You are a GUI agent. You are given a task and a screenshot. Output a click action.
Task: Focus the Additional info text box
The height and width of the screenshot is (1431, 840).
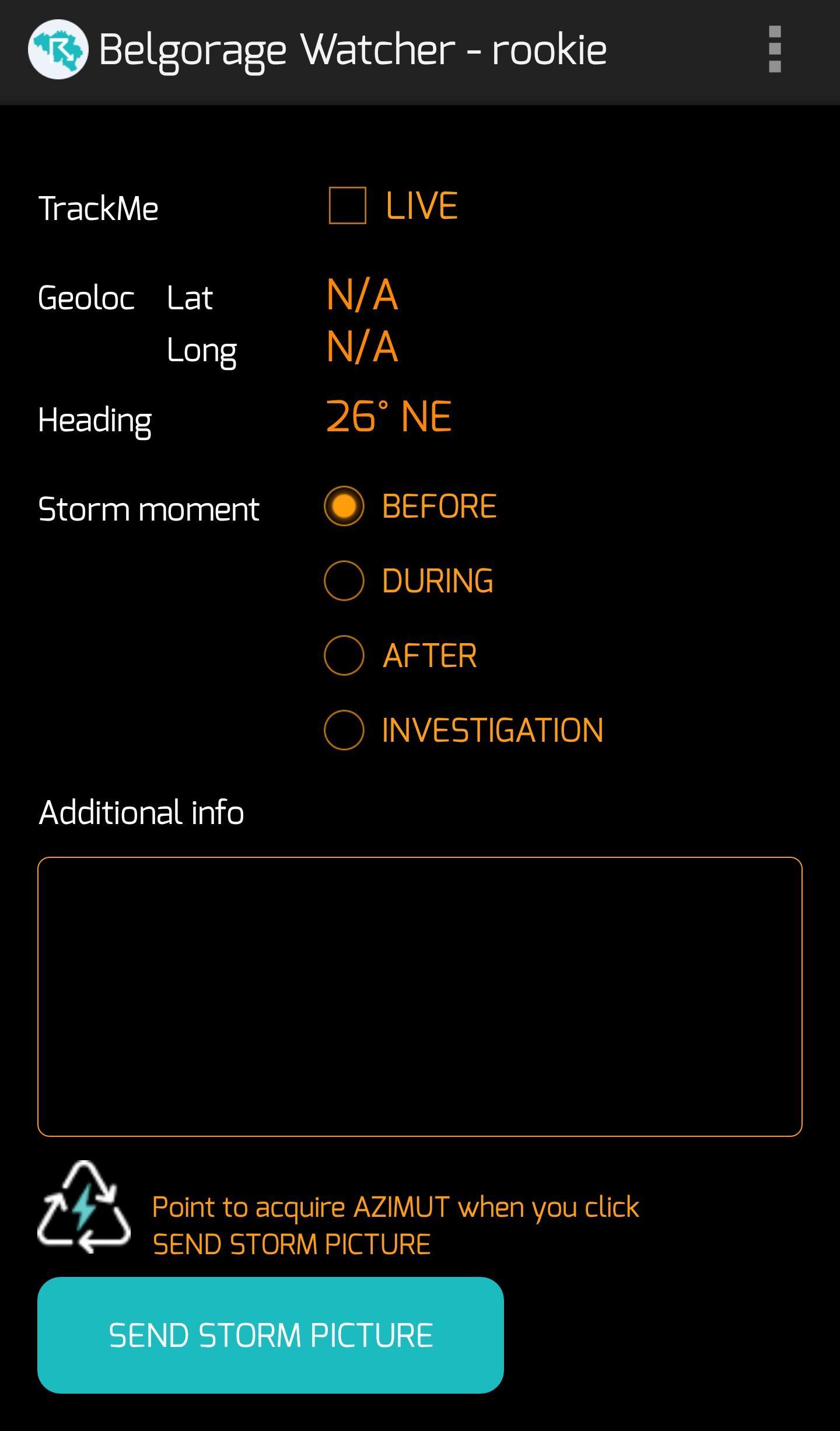pyautogui.click(x=420, y=997)
